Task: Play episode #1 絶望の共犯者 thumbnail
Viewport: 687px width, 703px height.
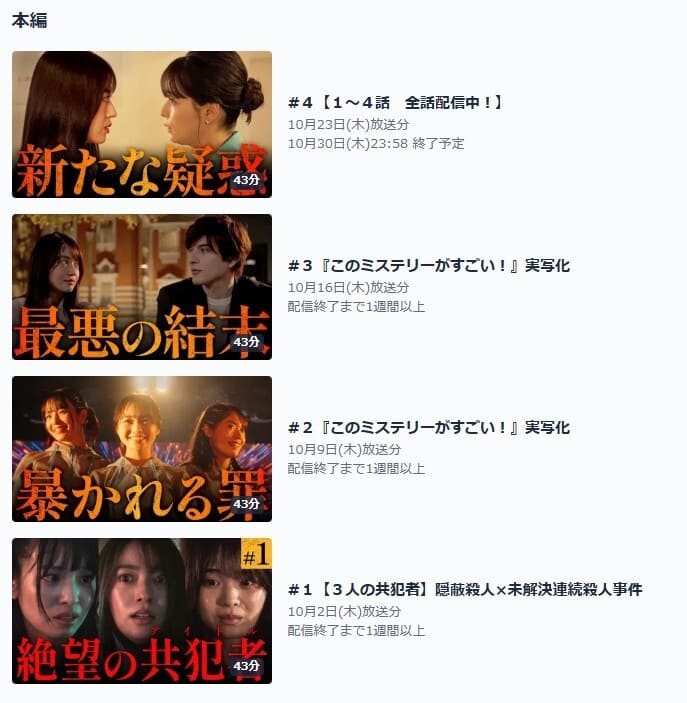Action: tap(142, 611)
